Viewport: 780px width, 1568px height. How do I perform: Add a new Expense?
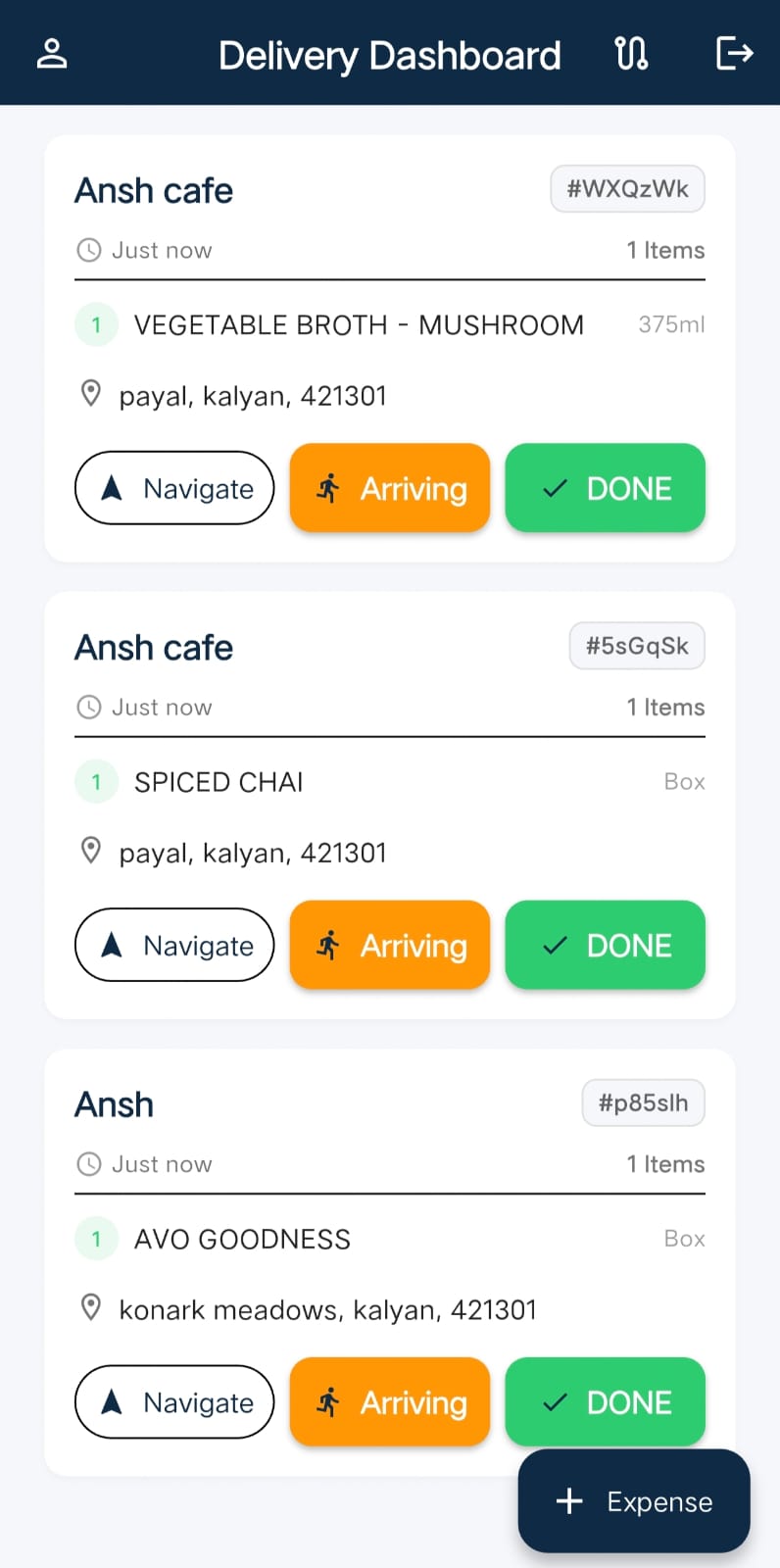(x=634, y=1501)
